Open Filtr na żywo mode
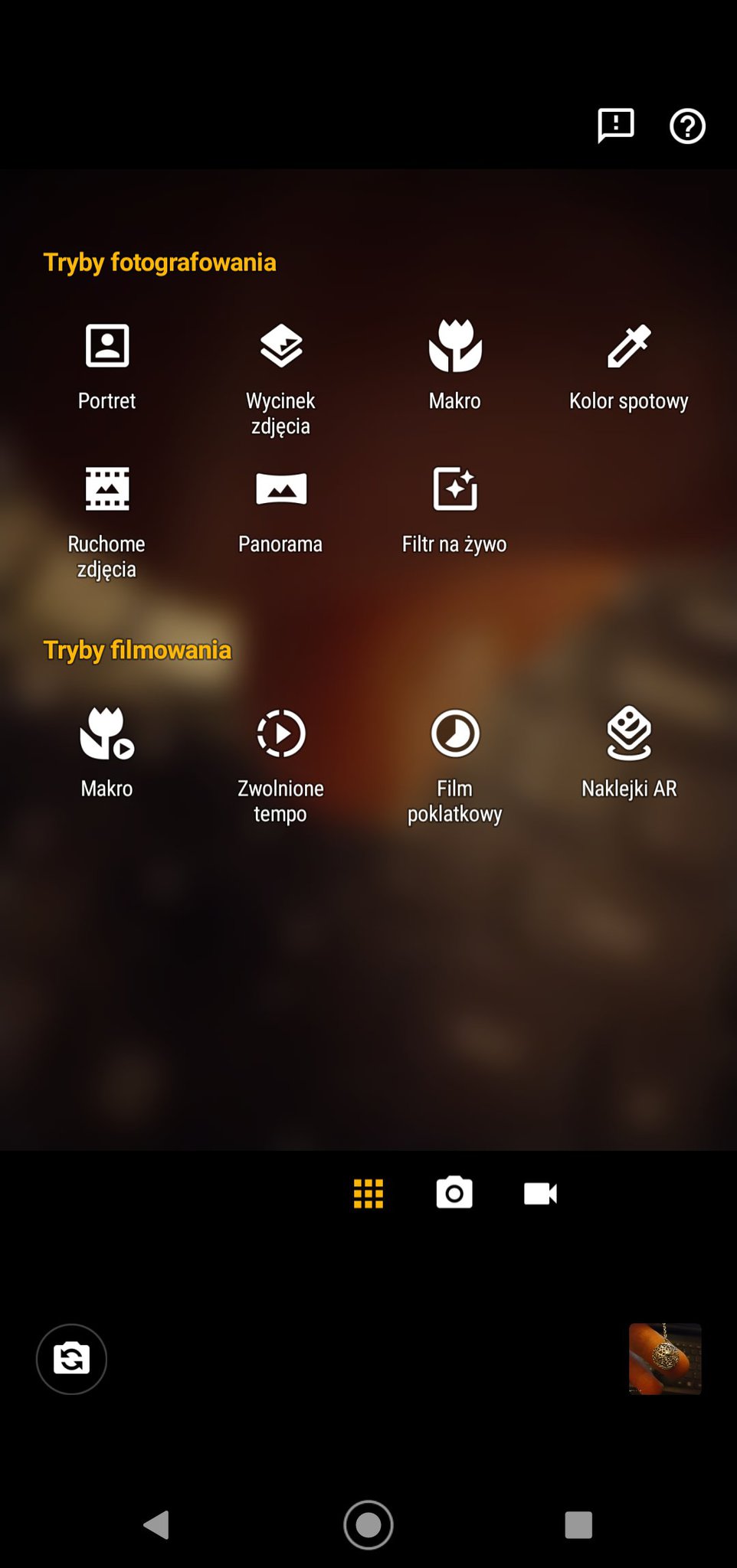The width and height of the screenshot is (737, 1568). [455, 508]
